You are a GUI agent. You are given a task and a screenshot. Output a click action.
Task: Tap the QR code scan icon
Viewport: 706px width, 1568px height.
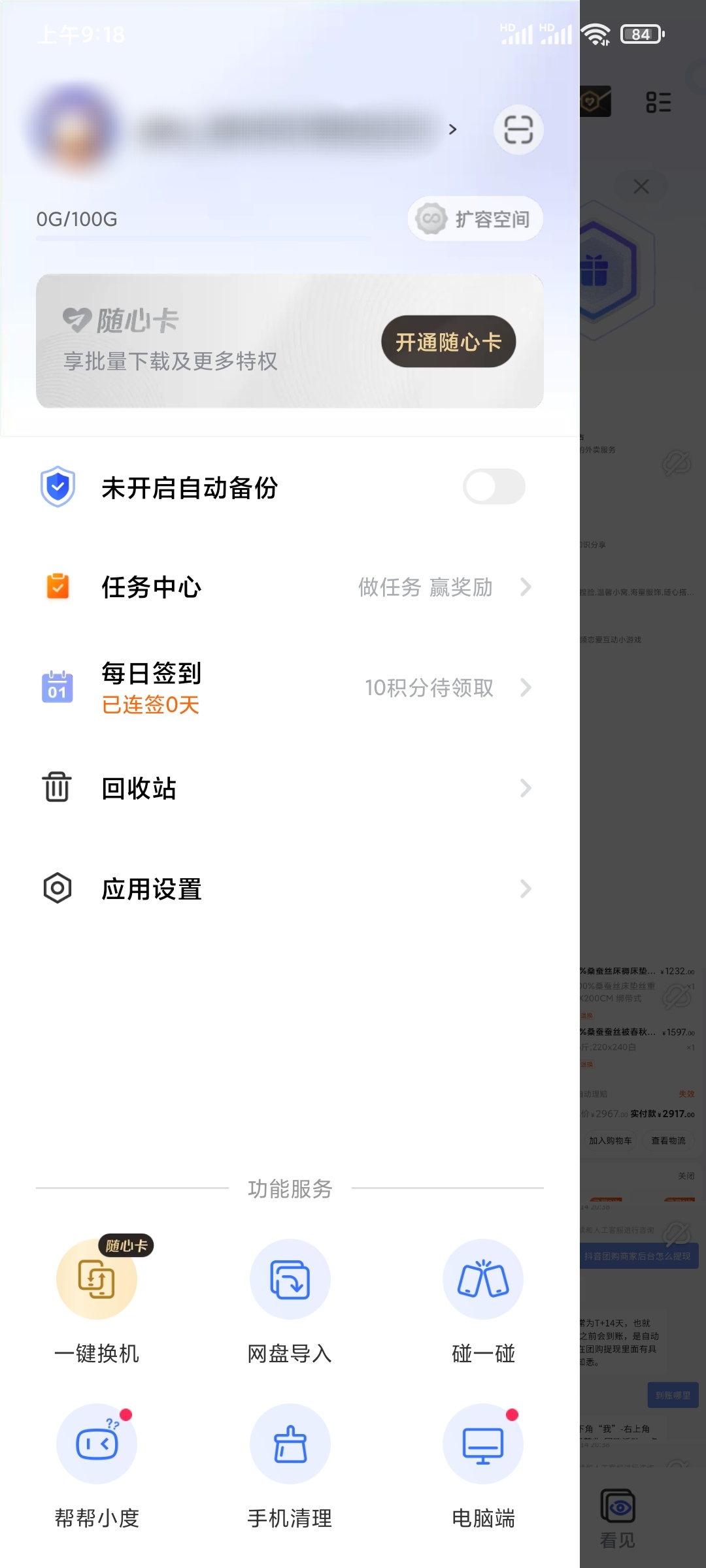(x=518, y=129)
